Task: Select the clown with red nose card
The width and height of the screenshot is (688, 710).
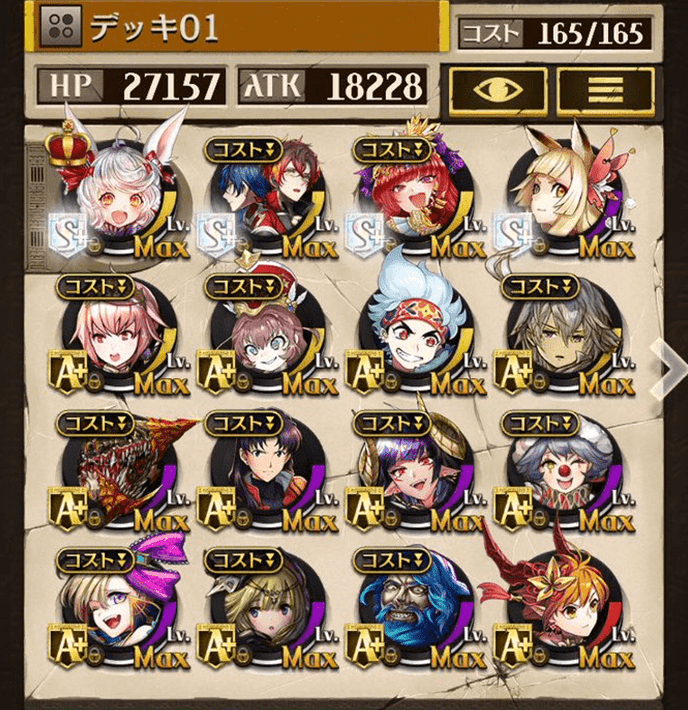Action: tap(565, 470)
